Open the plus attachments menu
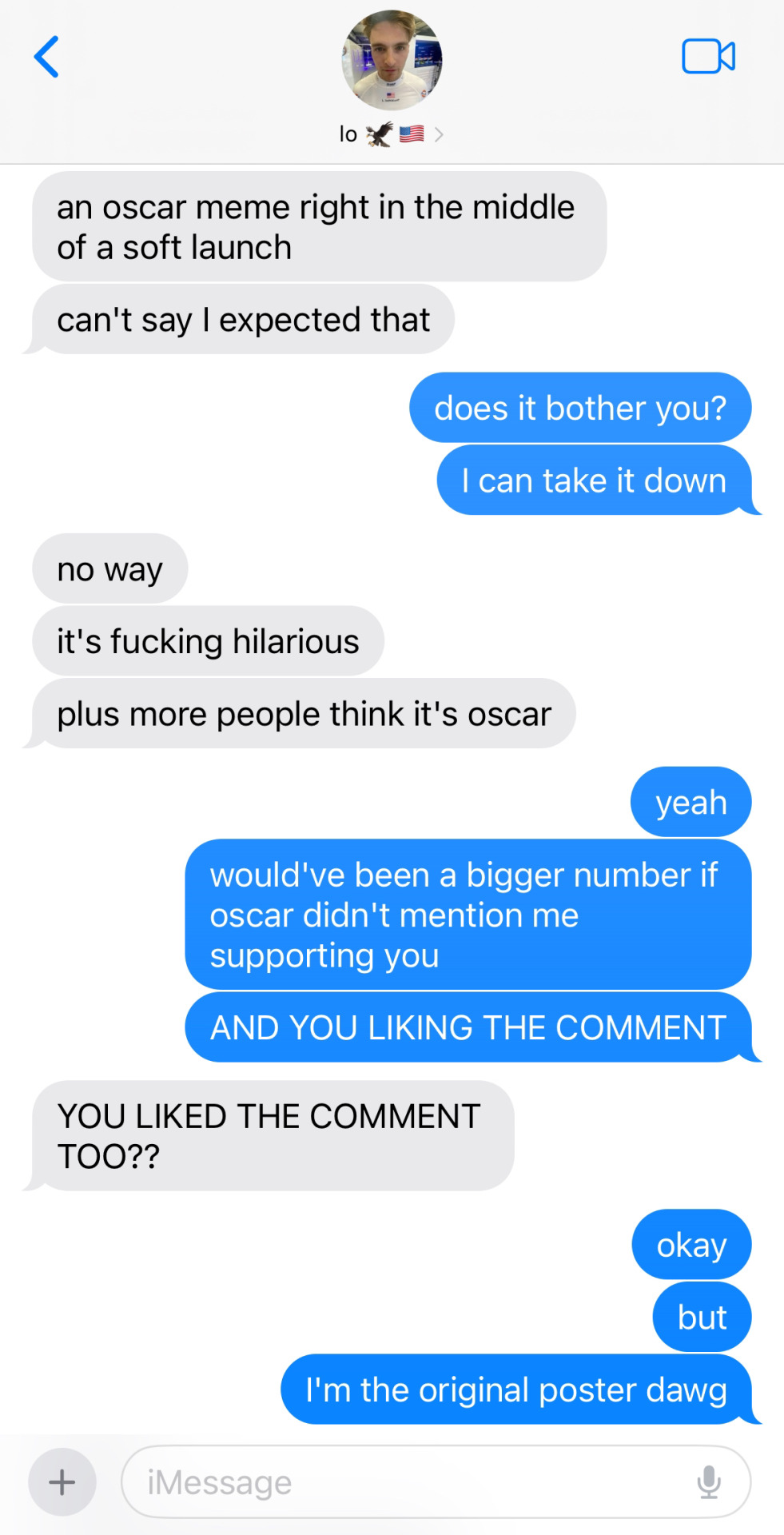Screen dimensions: 784x1535 (62, 1482)
